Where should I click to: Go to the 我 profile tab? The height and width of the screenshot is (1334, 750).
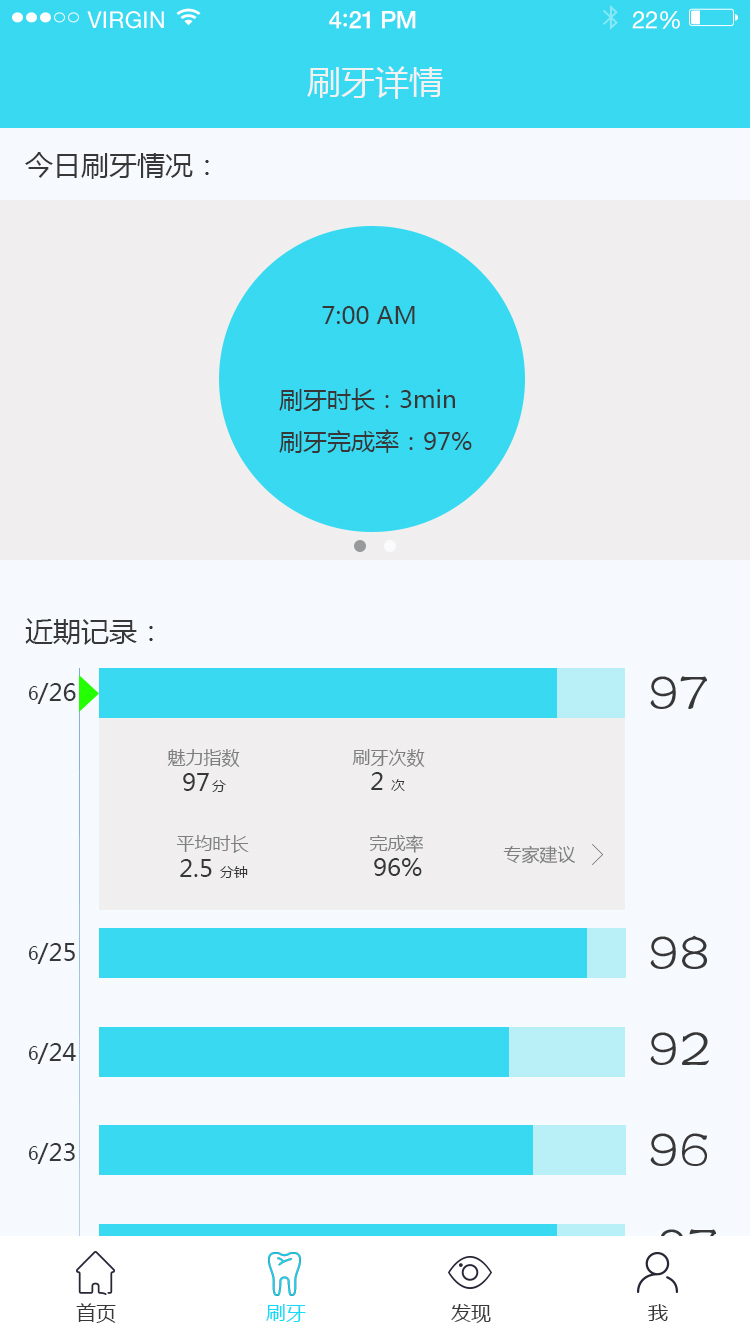657,1287
